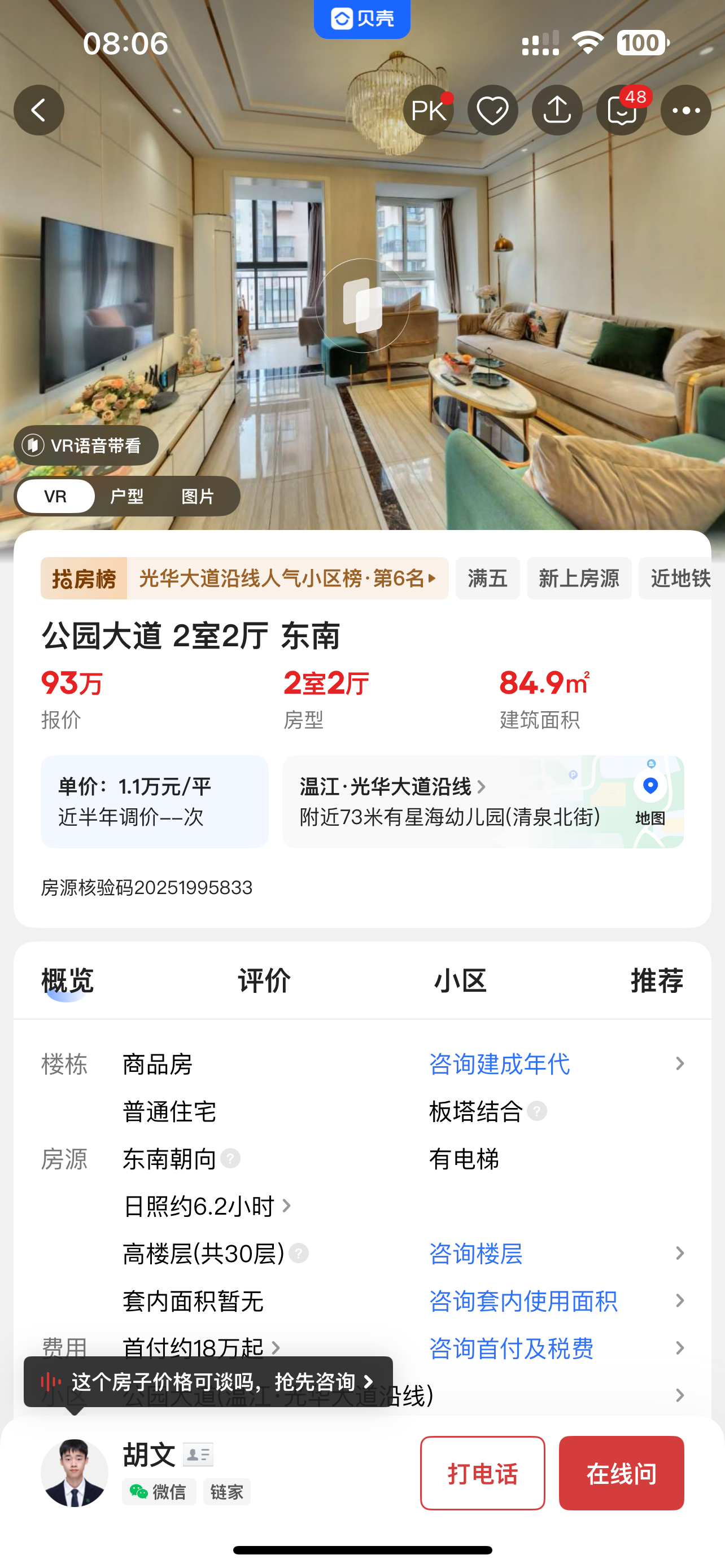
Task: Open 日照约6.2小时 details
Action: point(207,1206)
